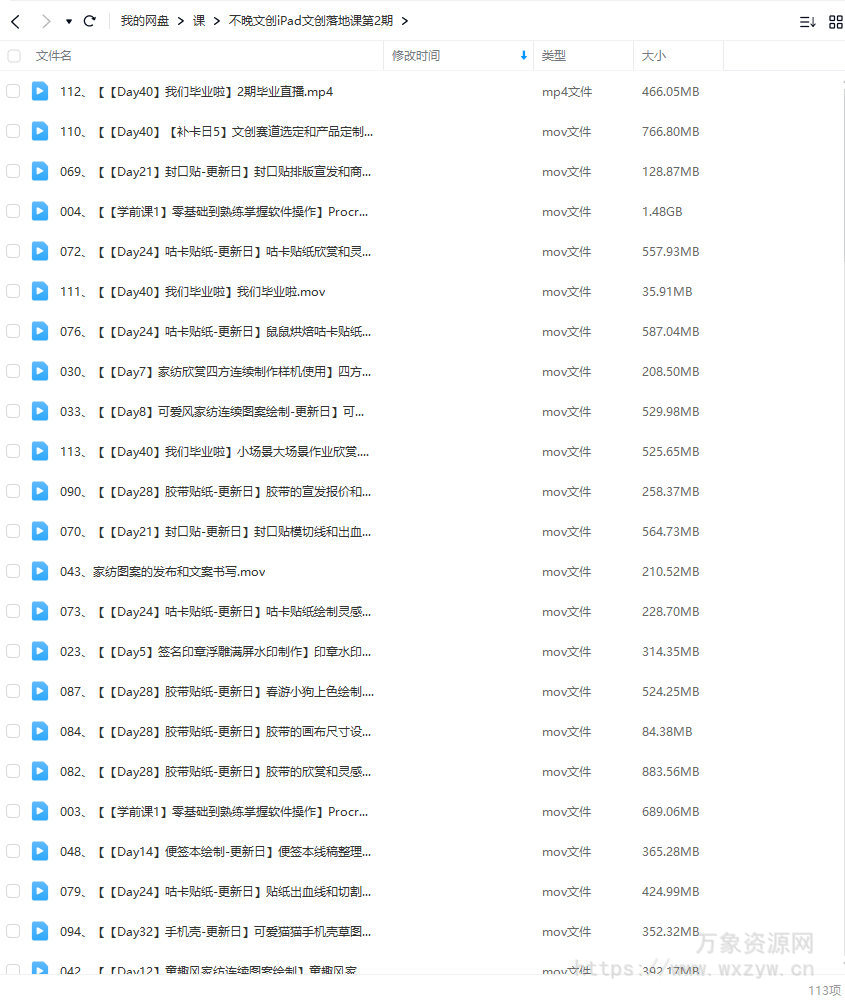The image size is (845, 1003).
Task: Open 我的网盘 in the breadcrumb
Action: coord(145,21)
